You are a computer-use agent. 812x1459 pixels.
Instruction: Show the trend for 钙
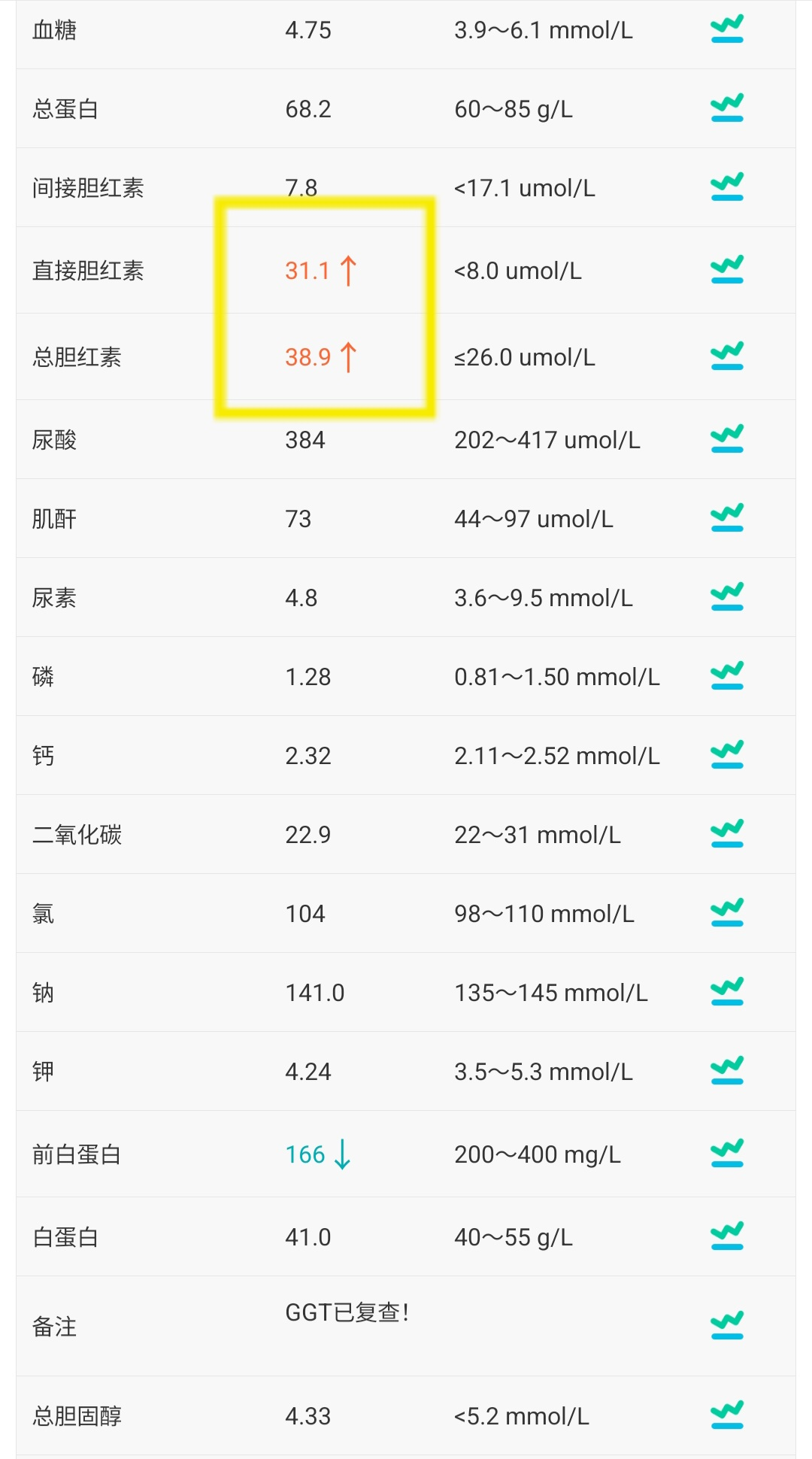tap(727, 755)
